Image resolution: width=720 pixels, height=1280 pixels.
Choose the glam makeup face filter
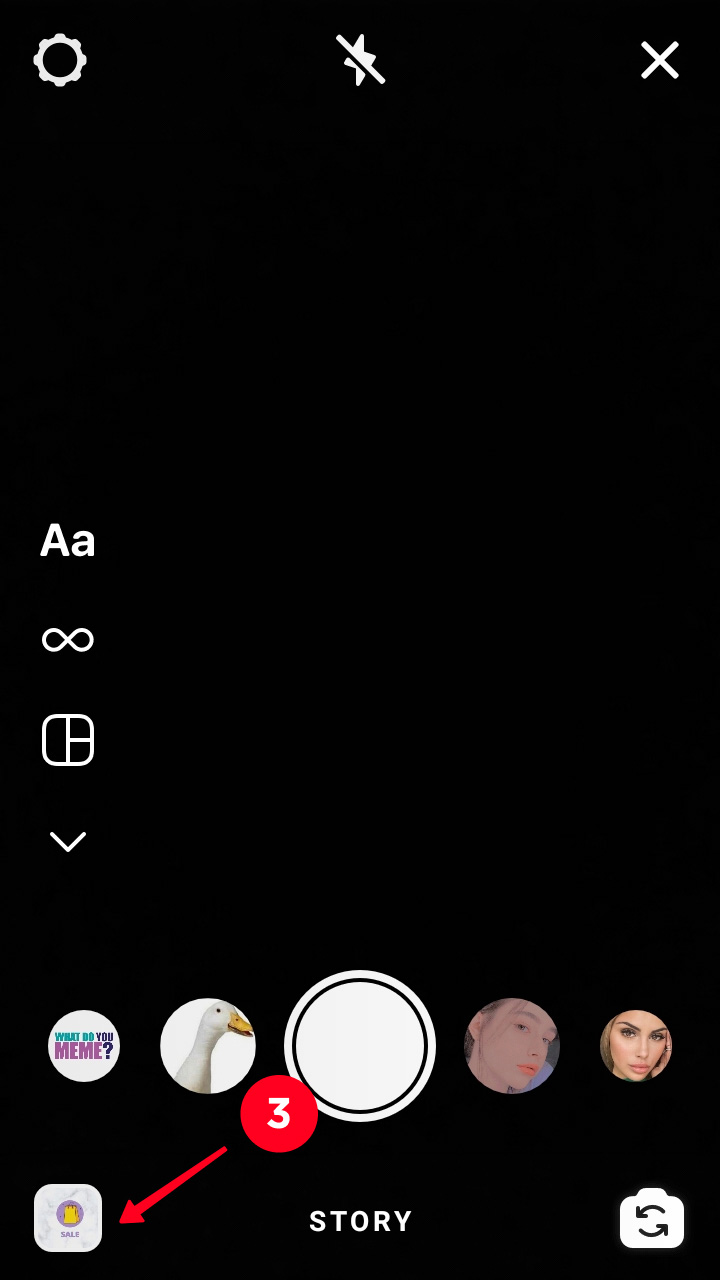pyautogui.click(x=636, y=1046)
